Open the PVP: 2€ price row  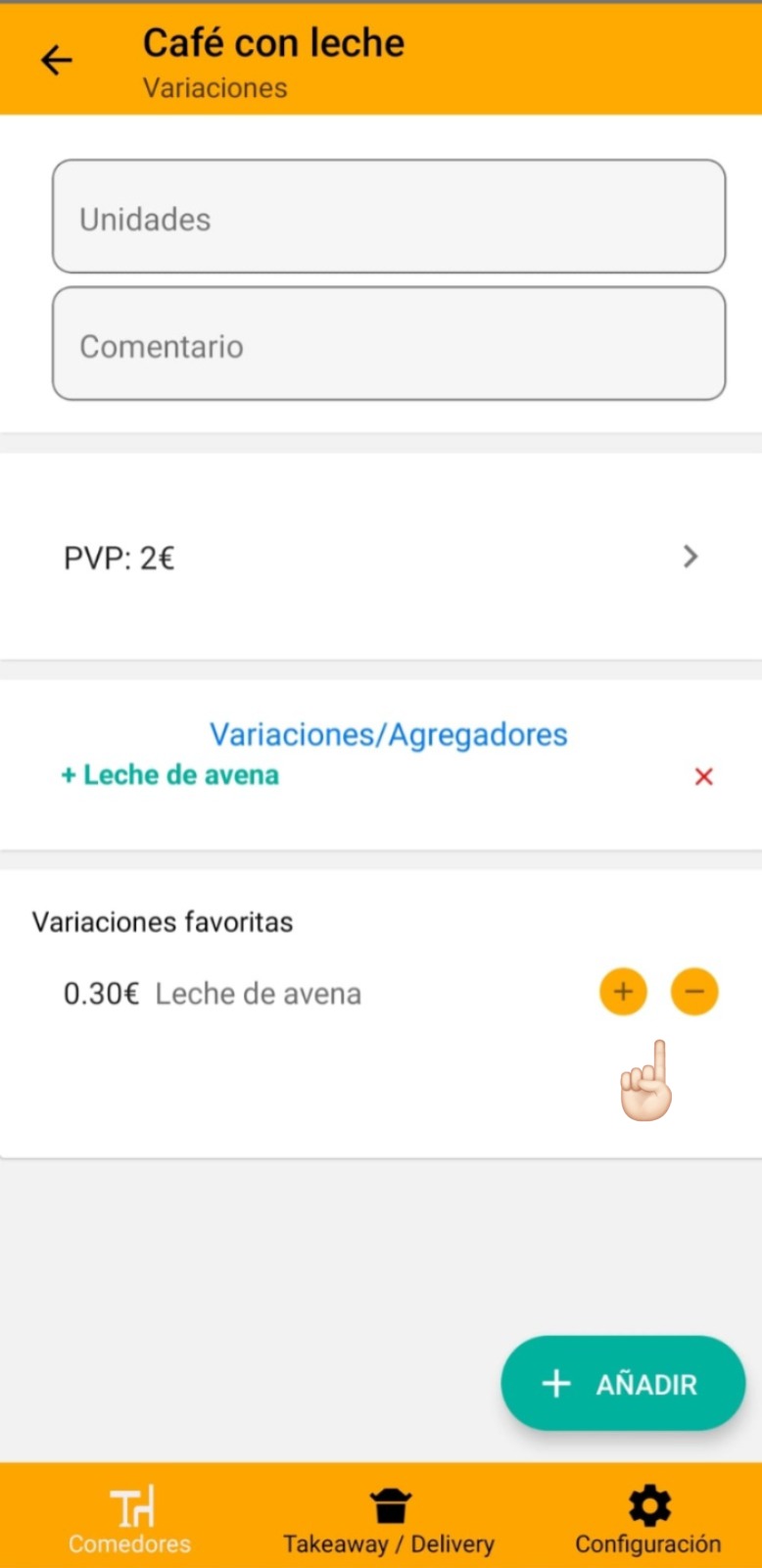click(x=380, y=558)
